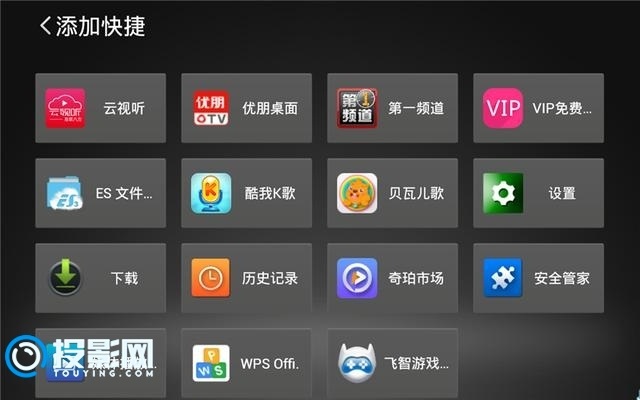The height and width of the screenshot is (400, 640).
Task: Open the 奇珀市场 tile
Action: pyautogui.click(x=392, y=278)
